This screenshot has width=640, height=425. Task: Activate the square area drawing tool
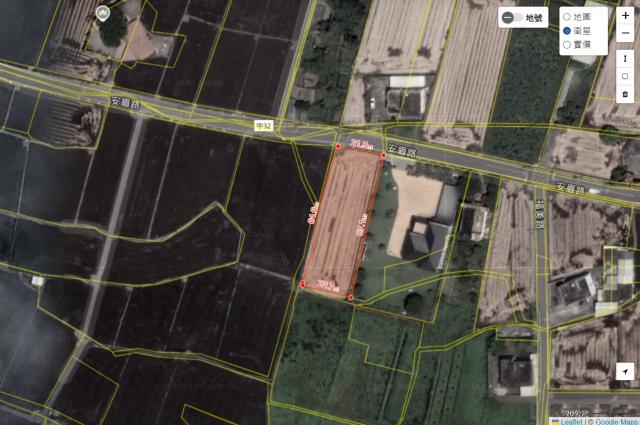[625, 76]
